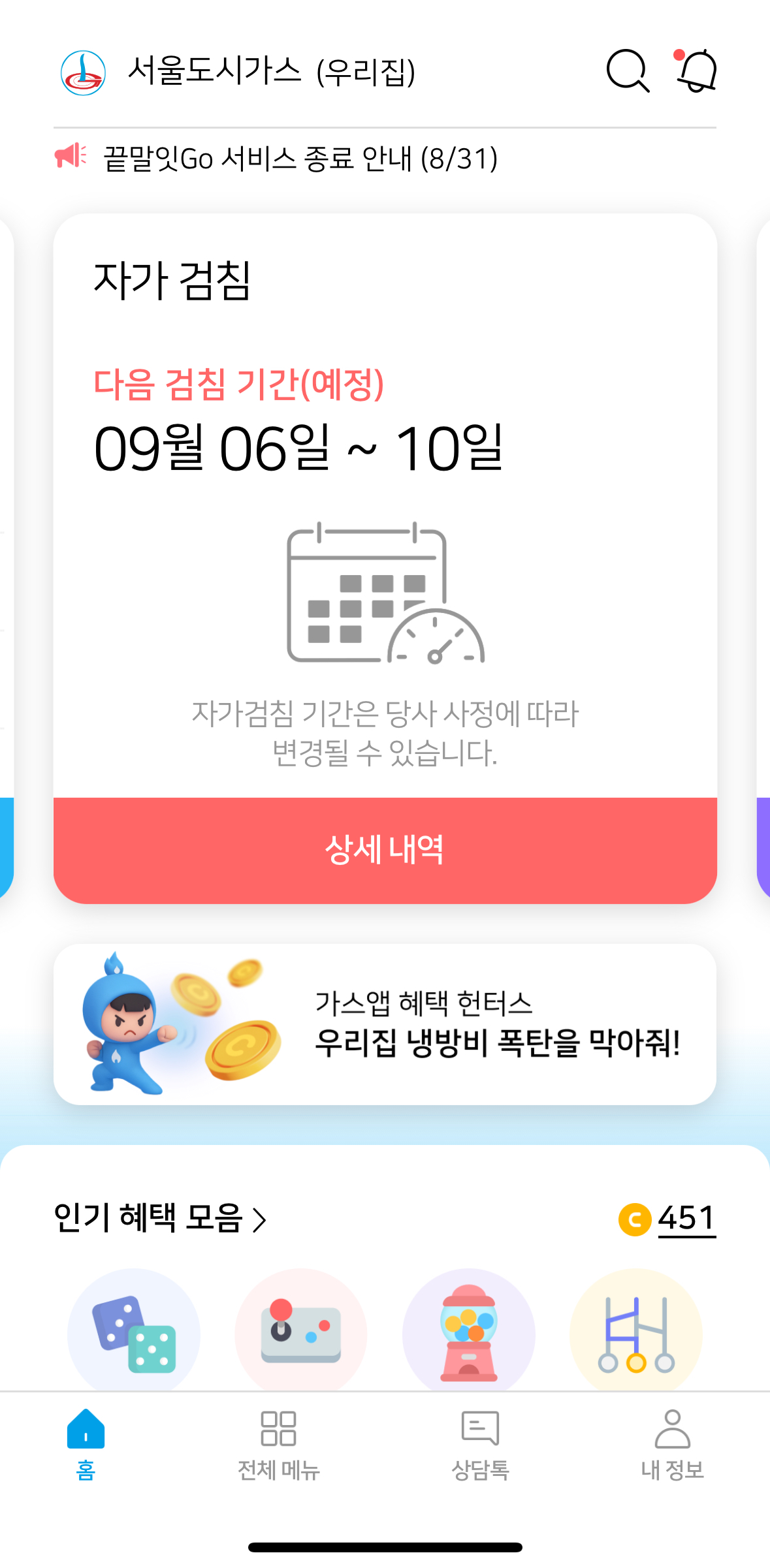Open the joystick game benefit

point(301,1332)
